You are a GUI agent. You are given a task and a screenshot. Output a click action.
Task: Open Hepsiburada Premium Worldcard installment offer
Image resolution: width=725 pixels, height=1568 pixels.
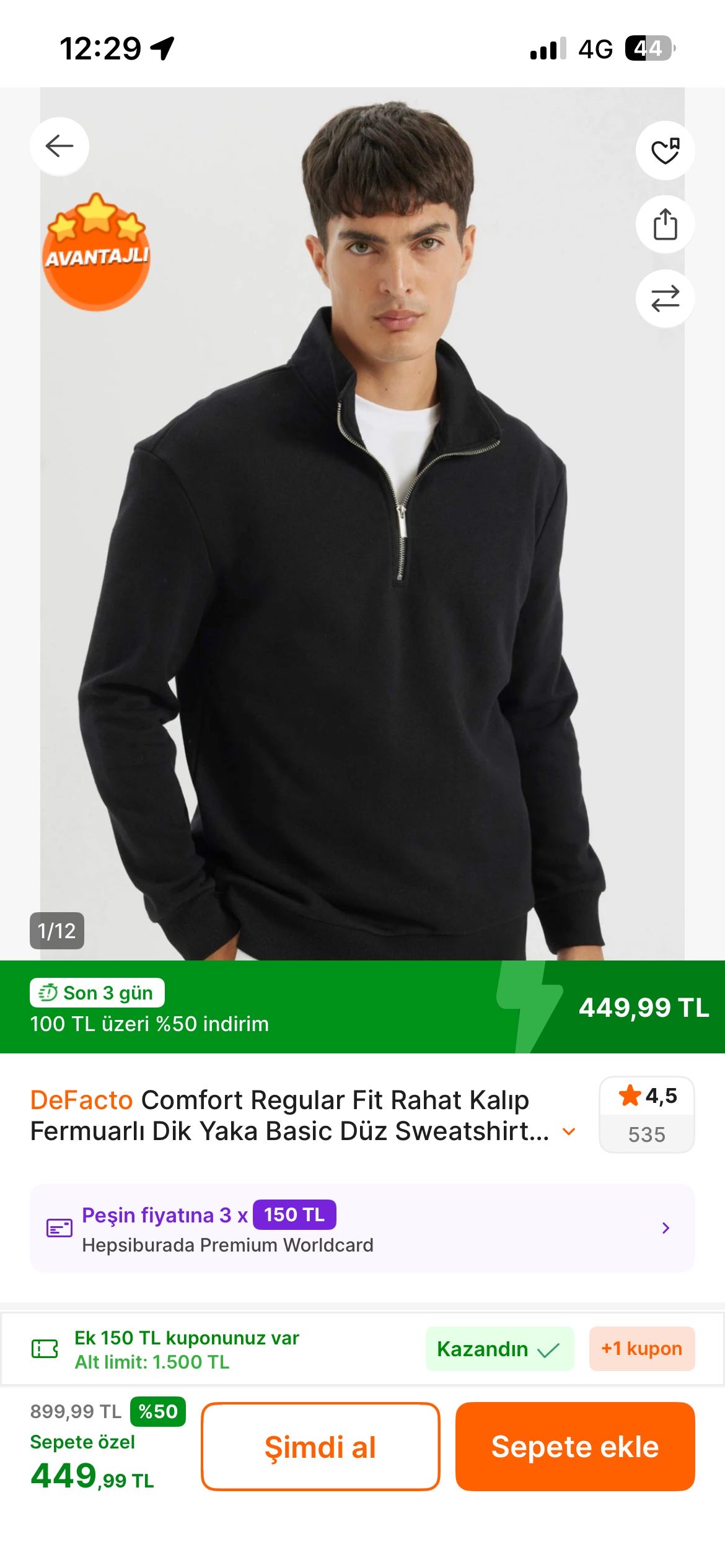[x=362, y=1229]
